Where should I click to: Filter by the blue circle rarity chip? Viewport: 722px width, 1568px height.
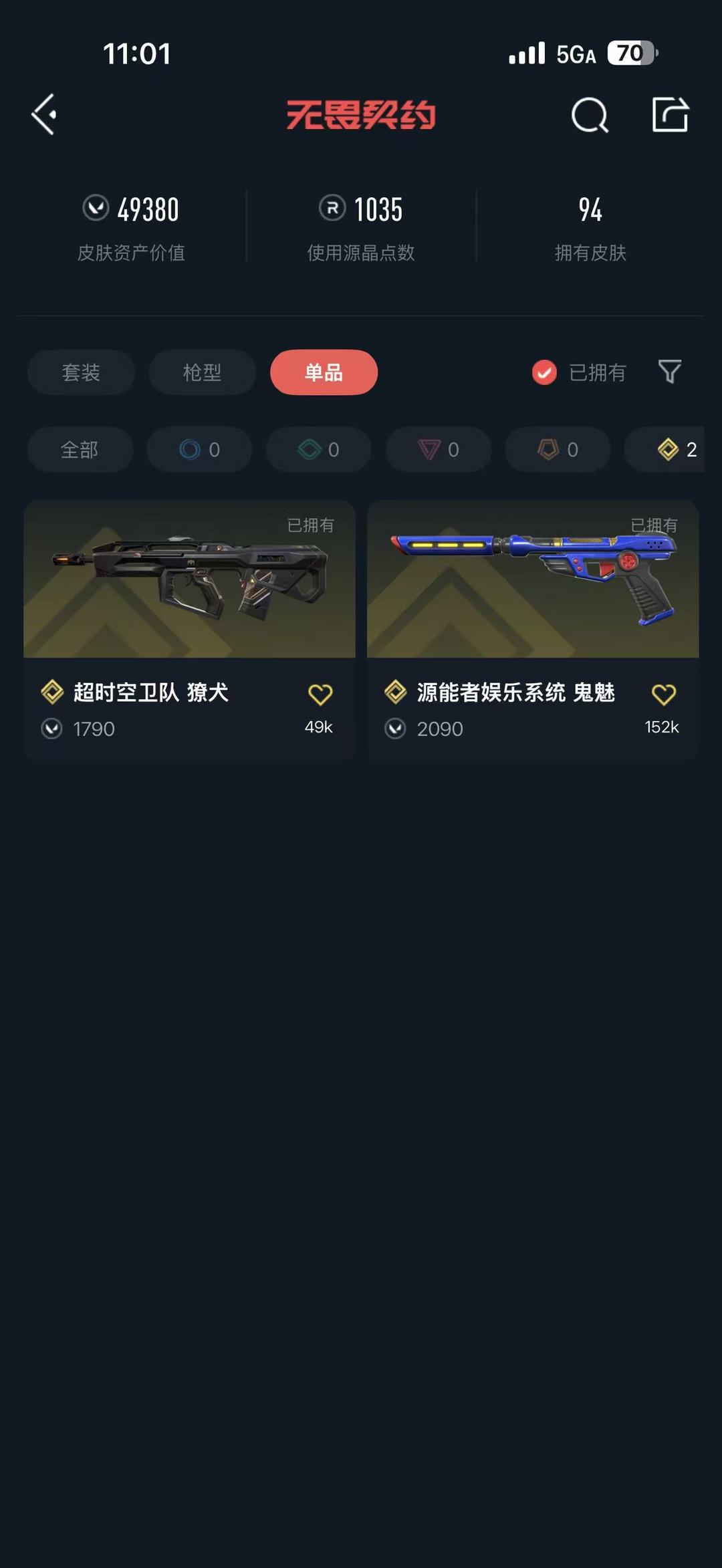click(199, 450)
